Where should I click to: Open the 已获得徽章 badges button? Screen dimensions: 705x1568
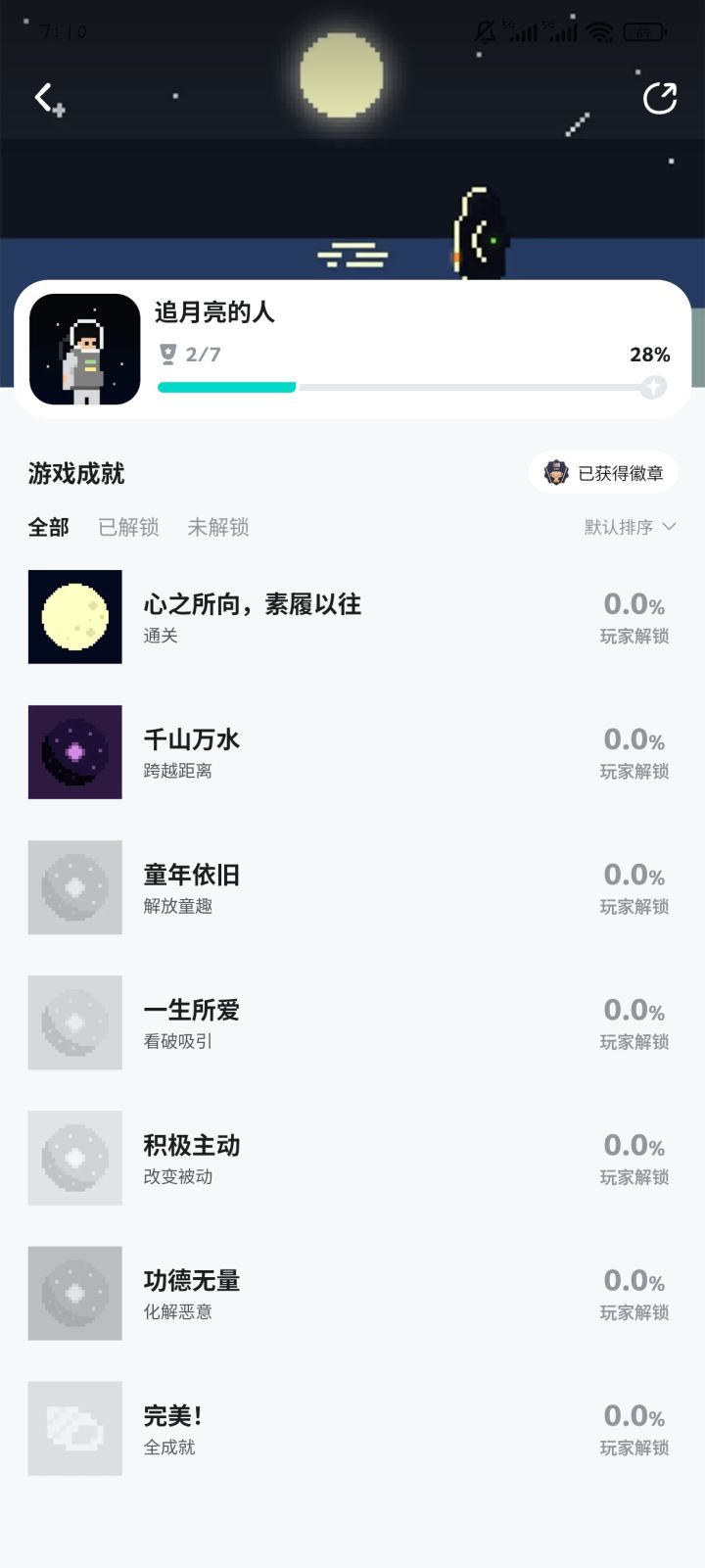604,473
